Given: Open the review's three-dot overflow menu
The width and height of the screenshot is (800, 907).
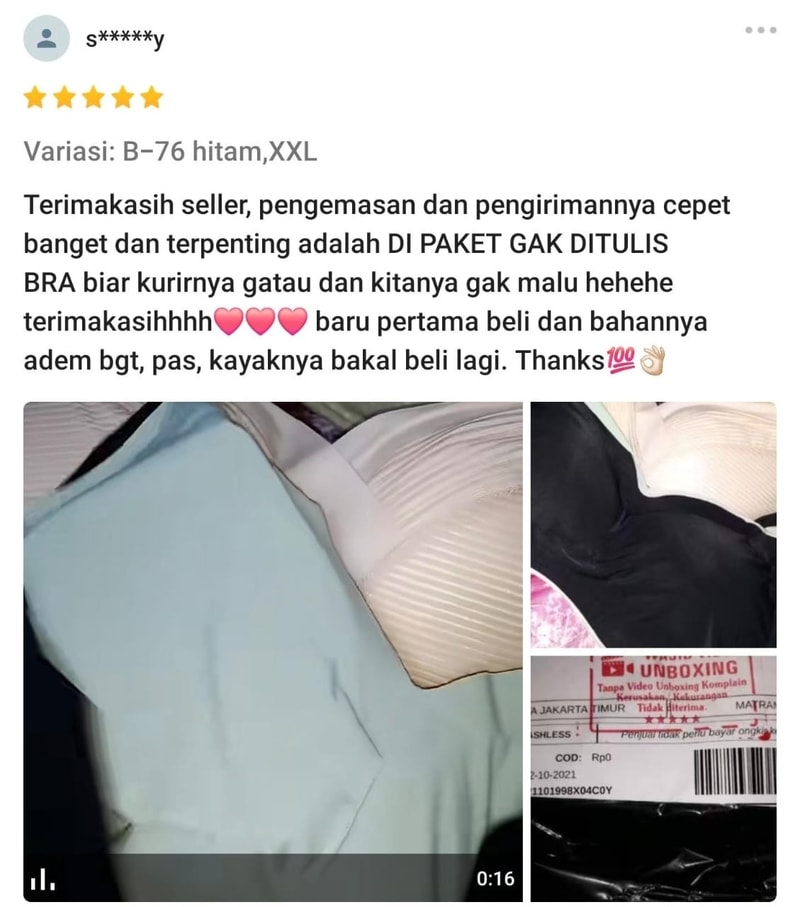Looking at the screenshot, I should 760,30.
